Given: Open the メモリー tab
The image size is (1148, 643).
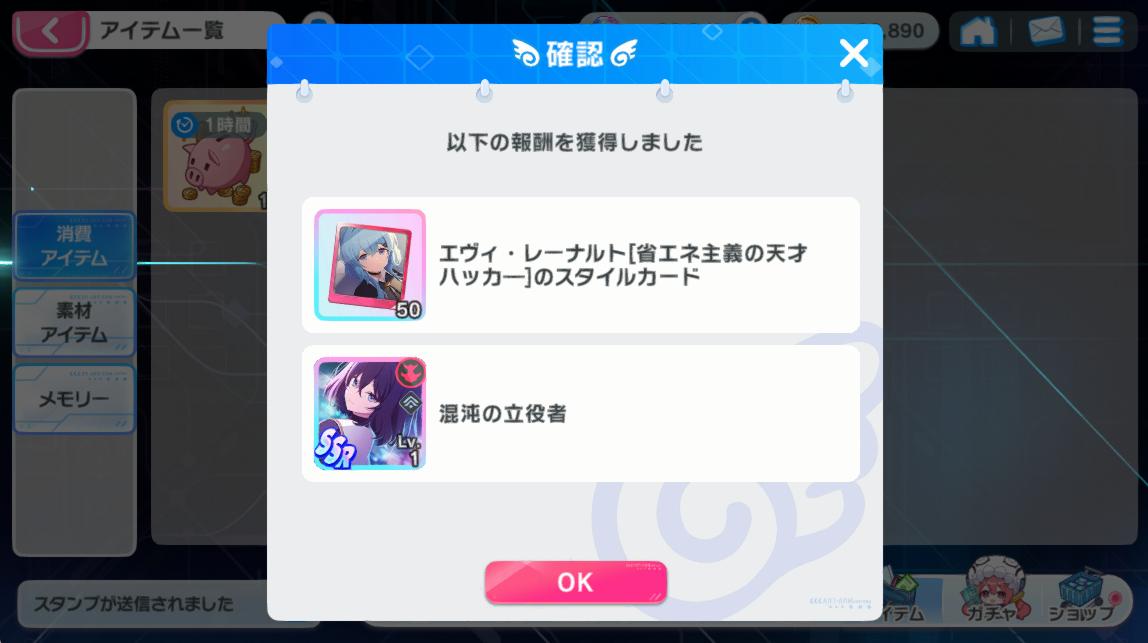Looking at the screenshot, I should 74,398.
